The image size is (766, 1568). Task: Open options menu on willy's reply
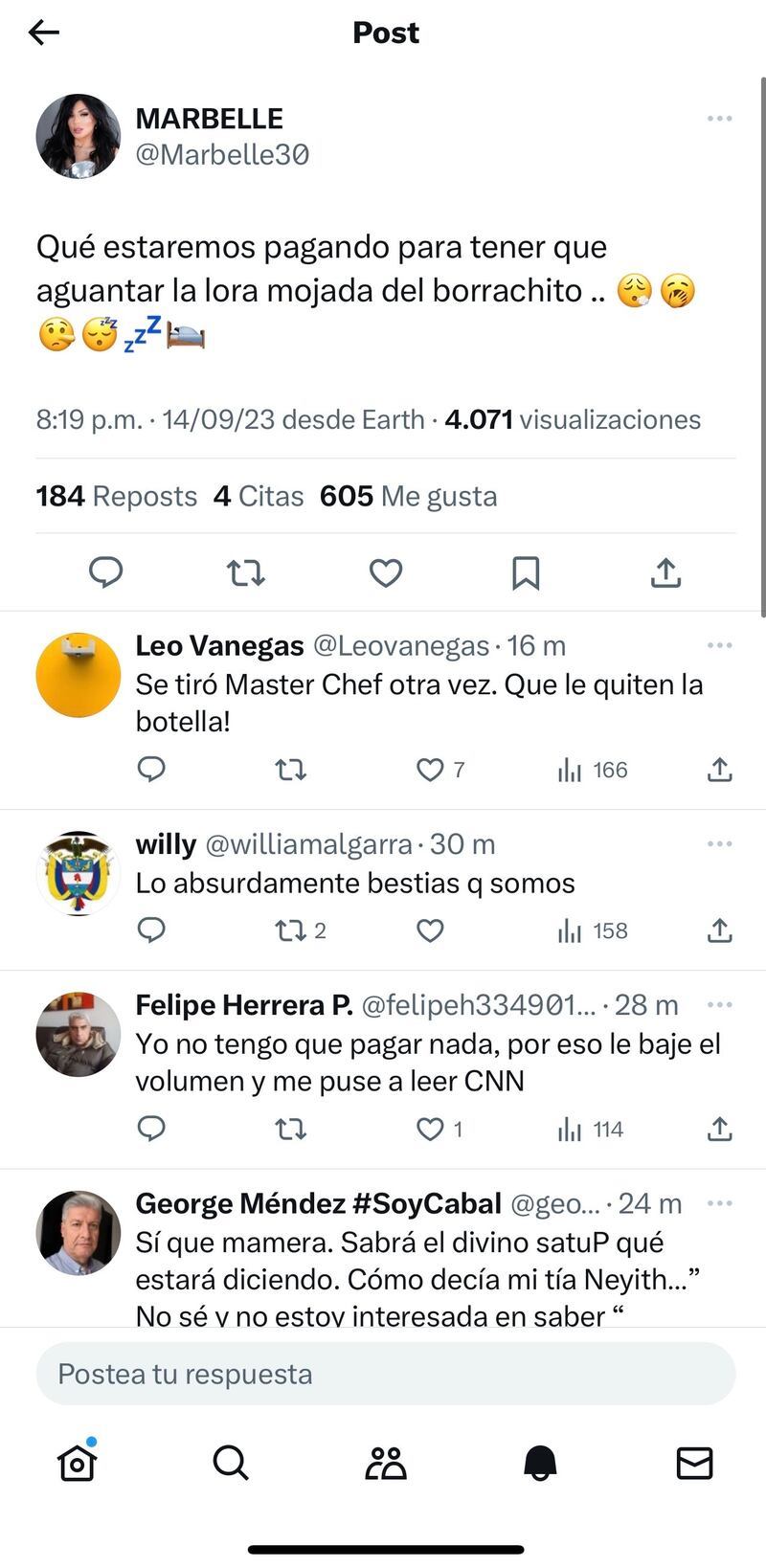click(719, 843)
